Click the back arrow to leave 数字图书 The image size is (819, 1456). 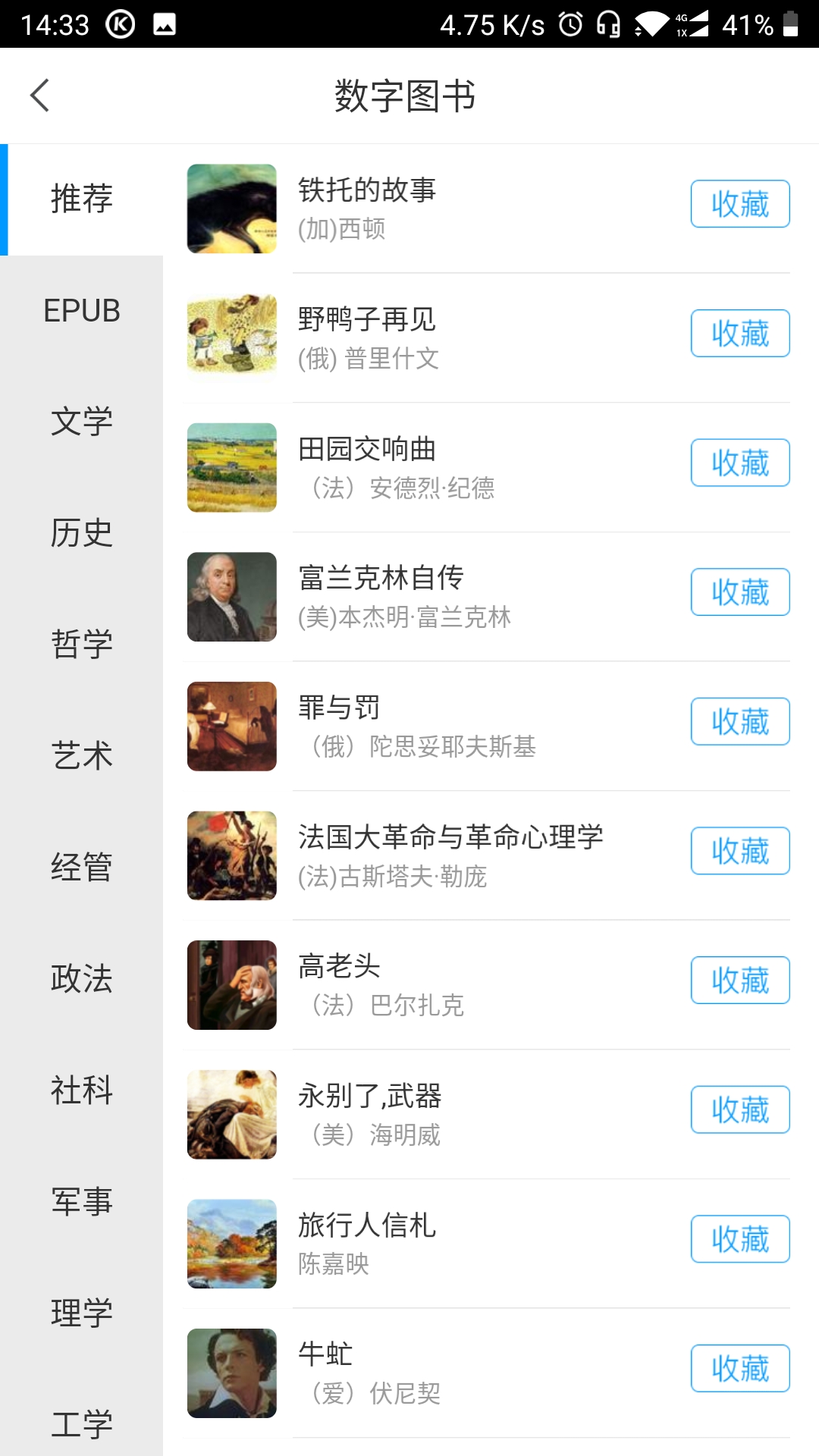[40, 96]
